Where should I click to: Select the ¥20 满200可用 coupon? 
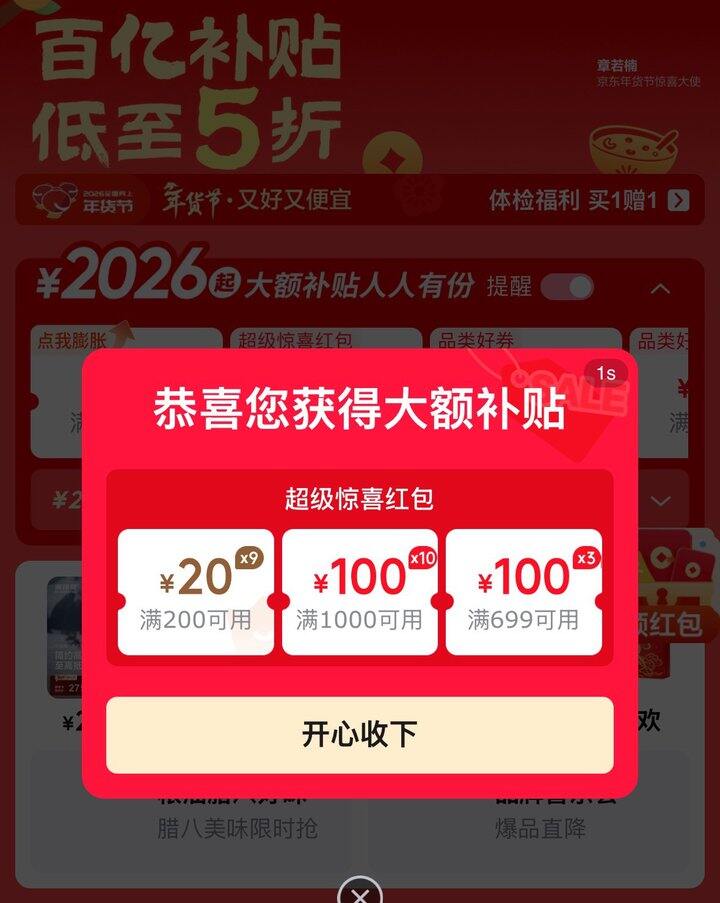tap(196, 592)
